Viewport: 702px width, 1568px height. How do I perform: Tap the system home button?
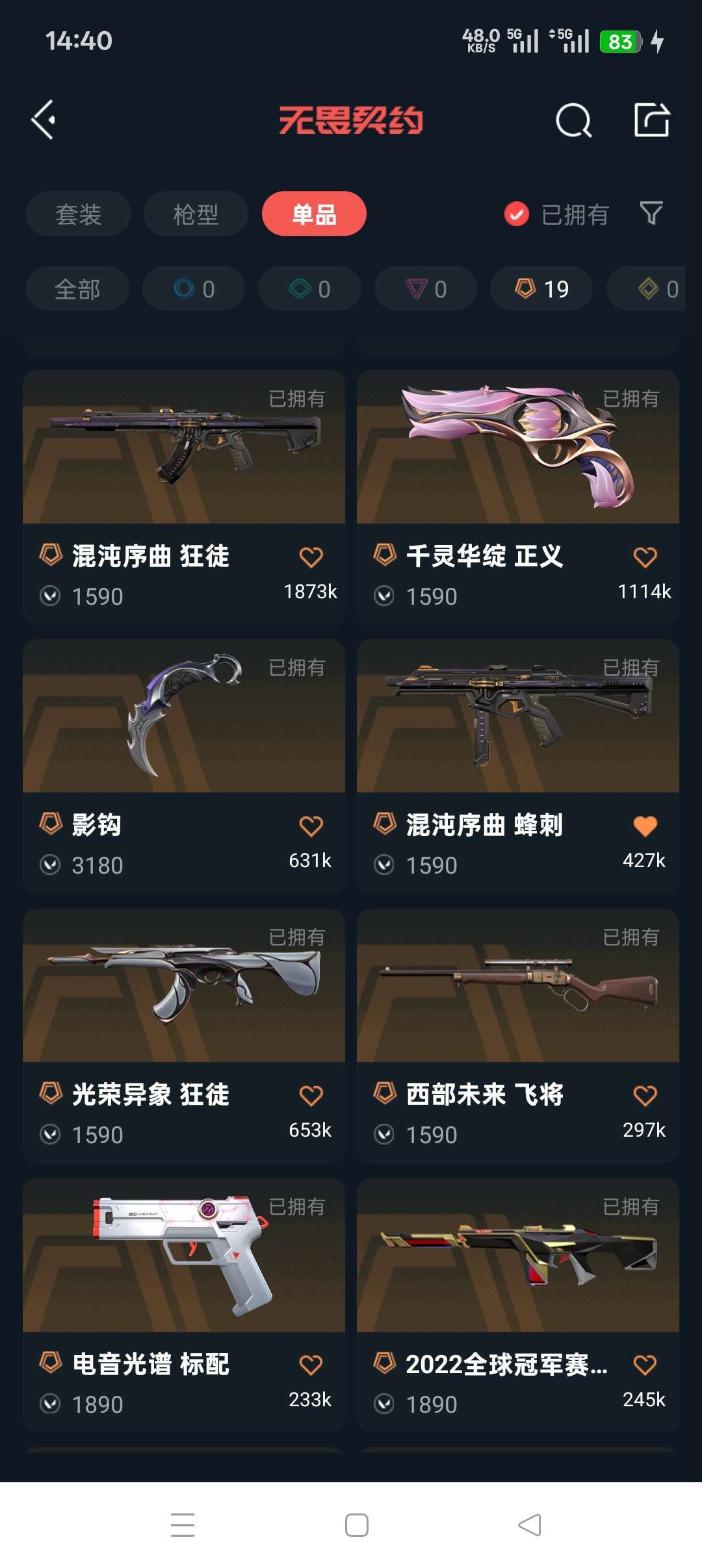point(356,1524)
